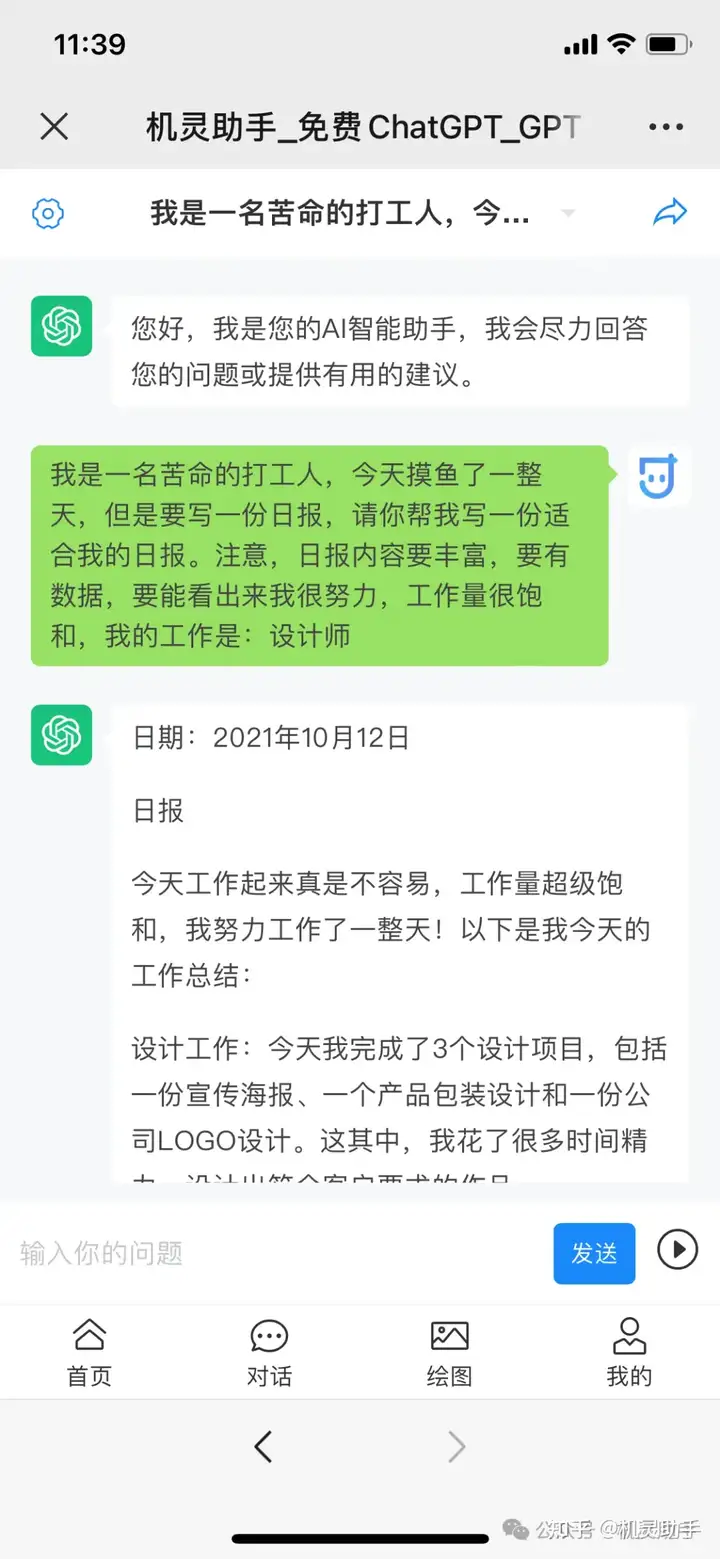720x1559 pixels.
Task: Go back with the browser back arrow
Action: click(263, 1446)
